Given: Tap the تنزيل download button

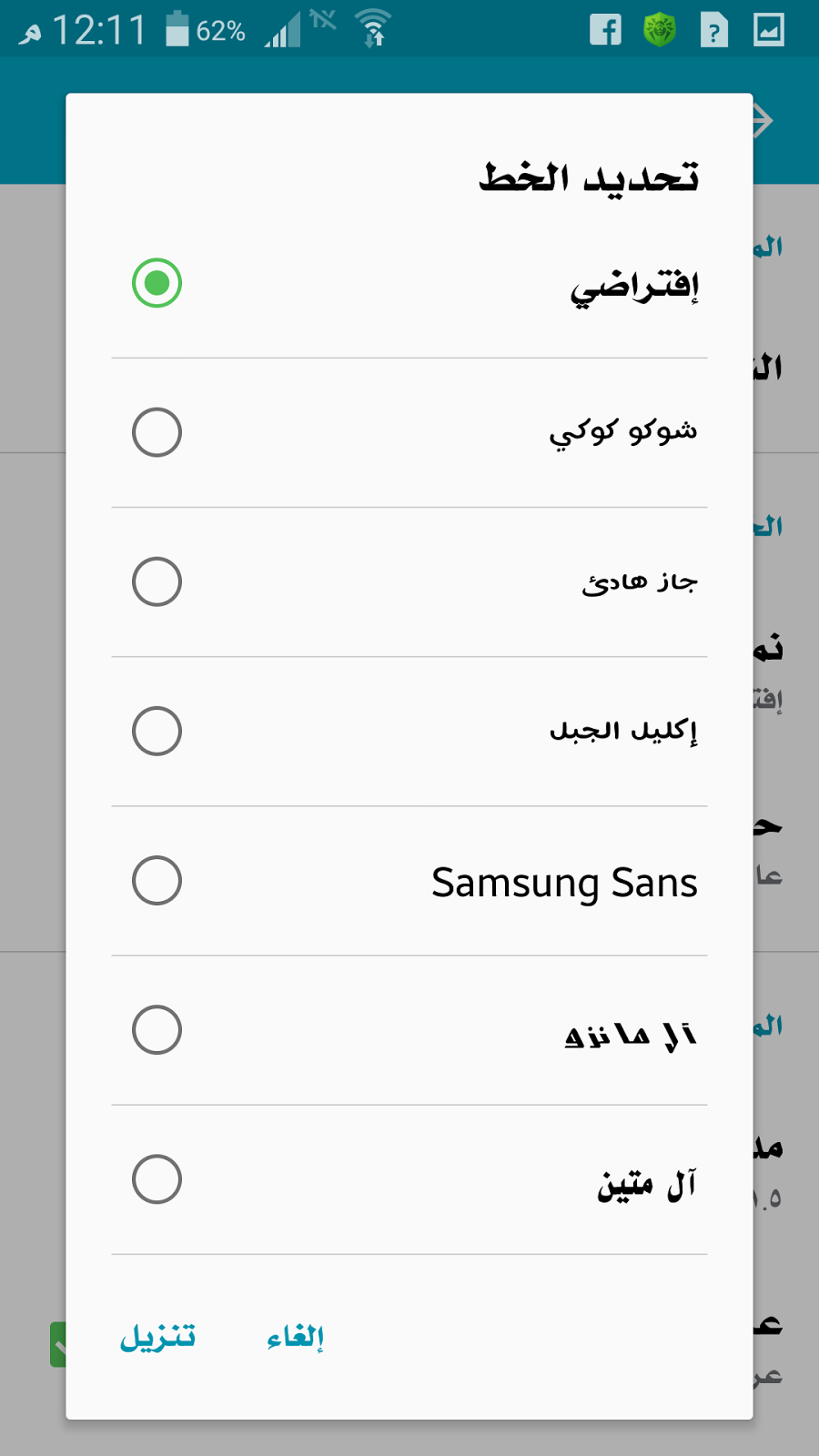Looking at the screenshot, I should pos(158,1337).
